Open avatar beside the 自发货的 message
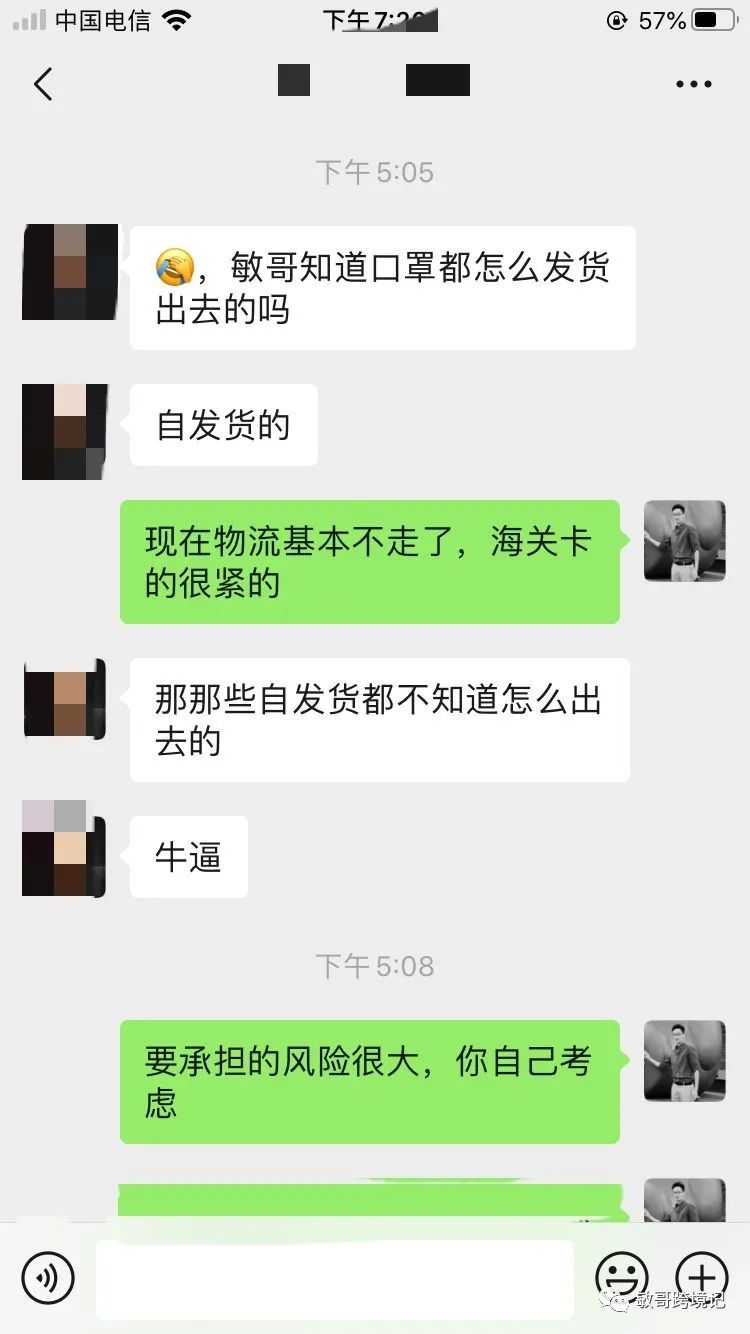 click(x=64, y=431)
